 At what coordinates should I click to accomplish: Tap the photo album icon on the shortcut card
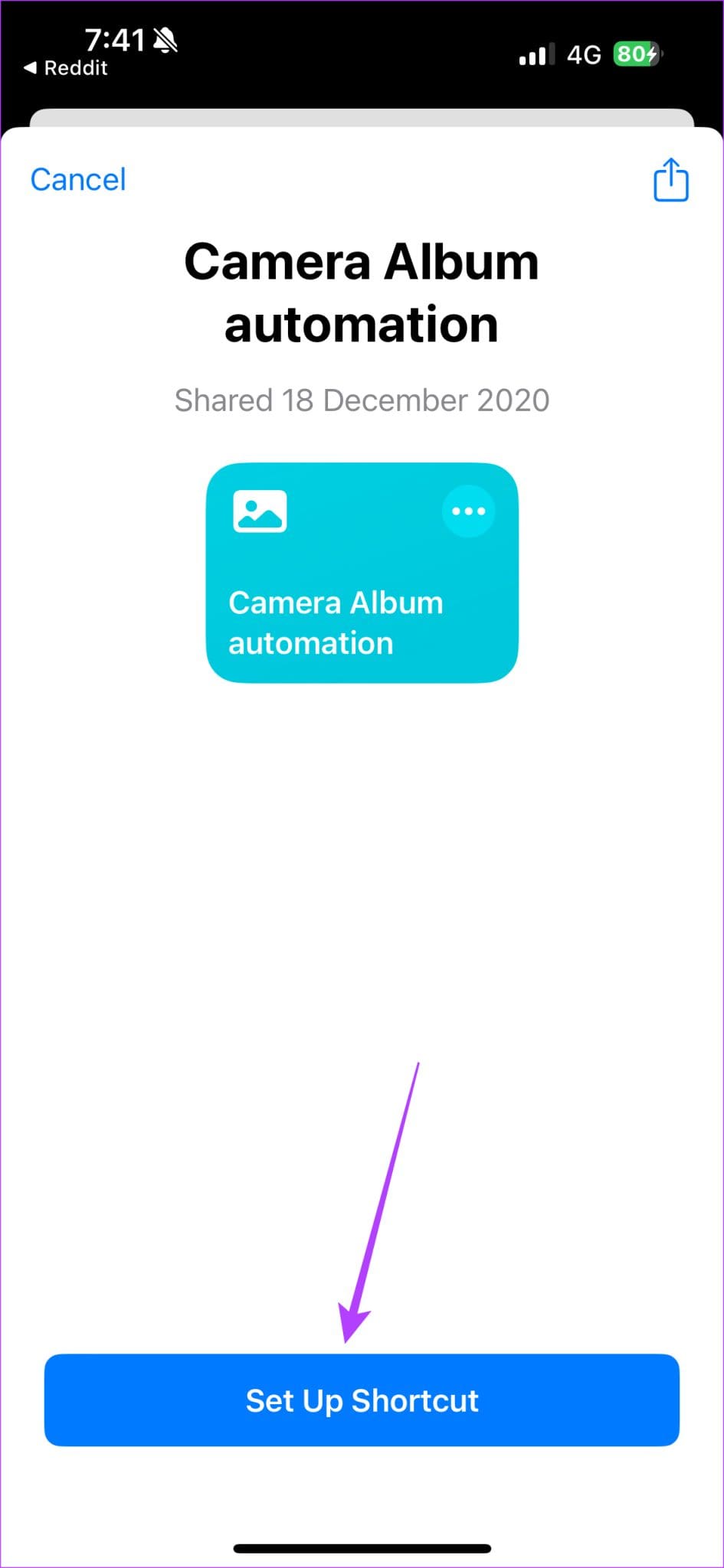pyautogui.click(x=259, y=511)
